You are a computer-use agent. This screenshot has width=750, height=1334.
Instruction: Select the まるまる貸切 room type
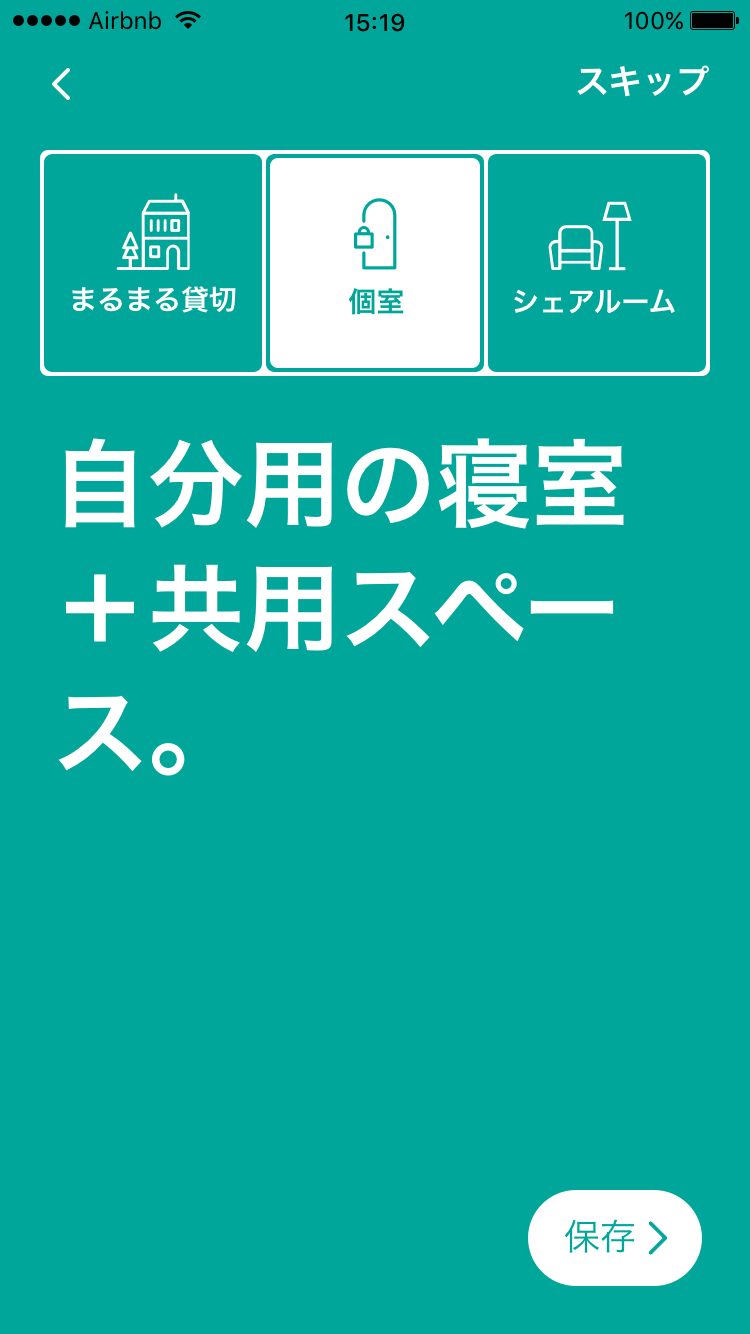[x=153, y=263]
